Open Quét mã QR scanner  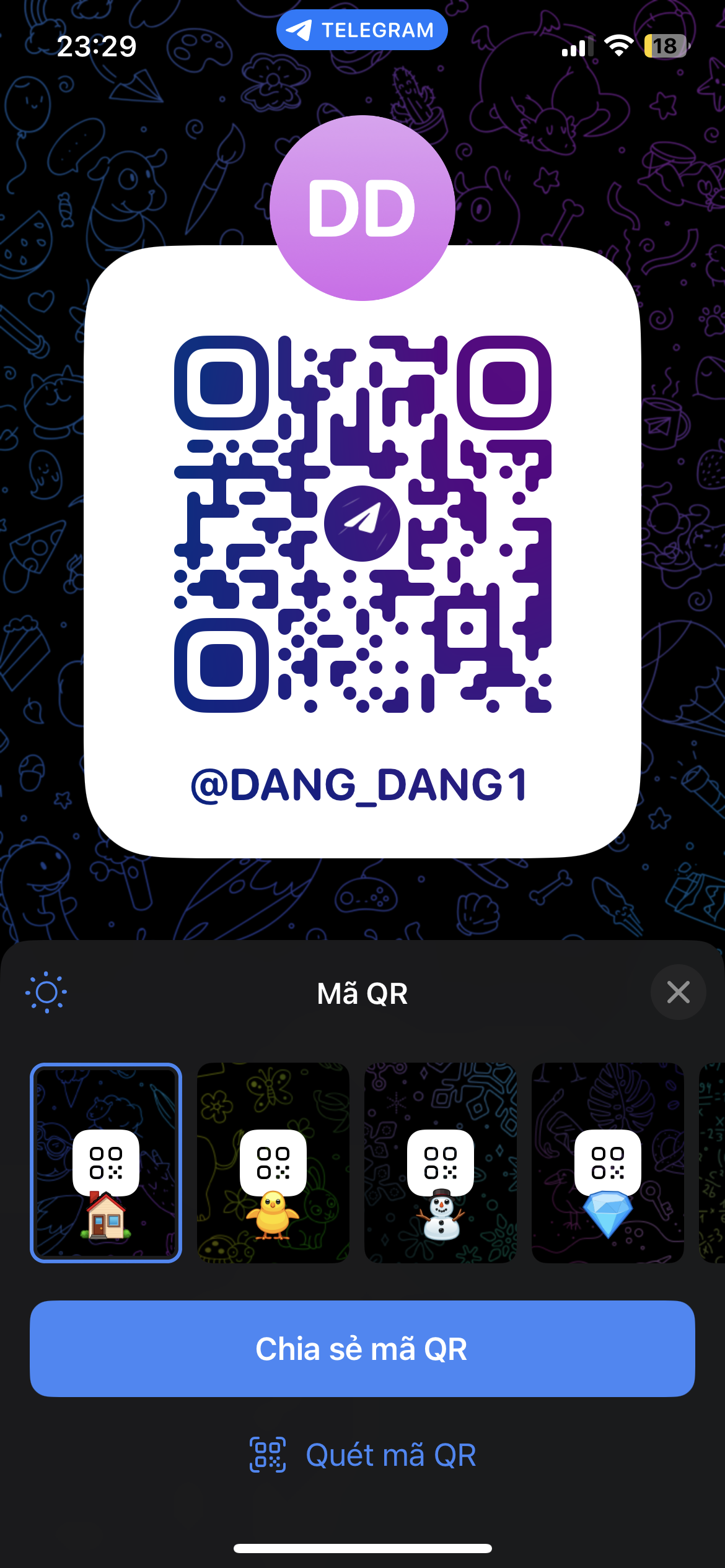(x=362, y=1455)
